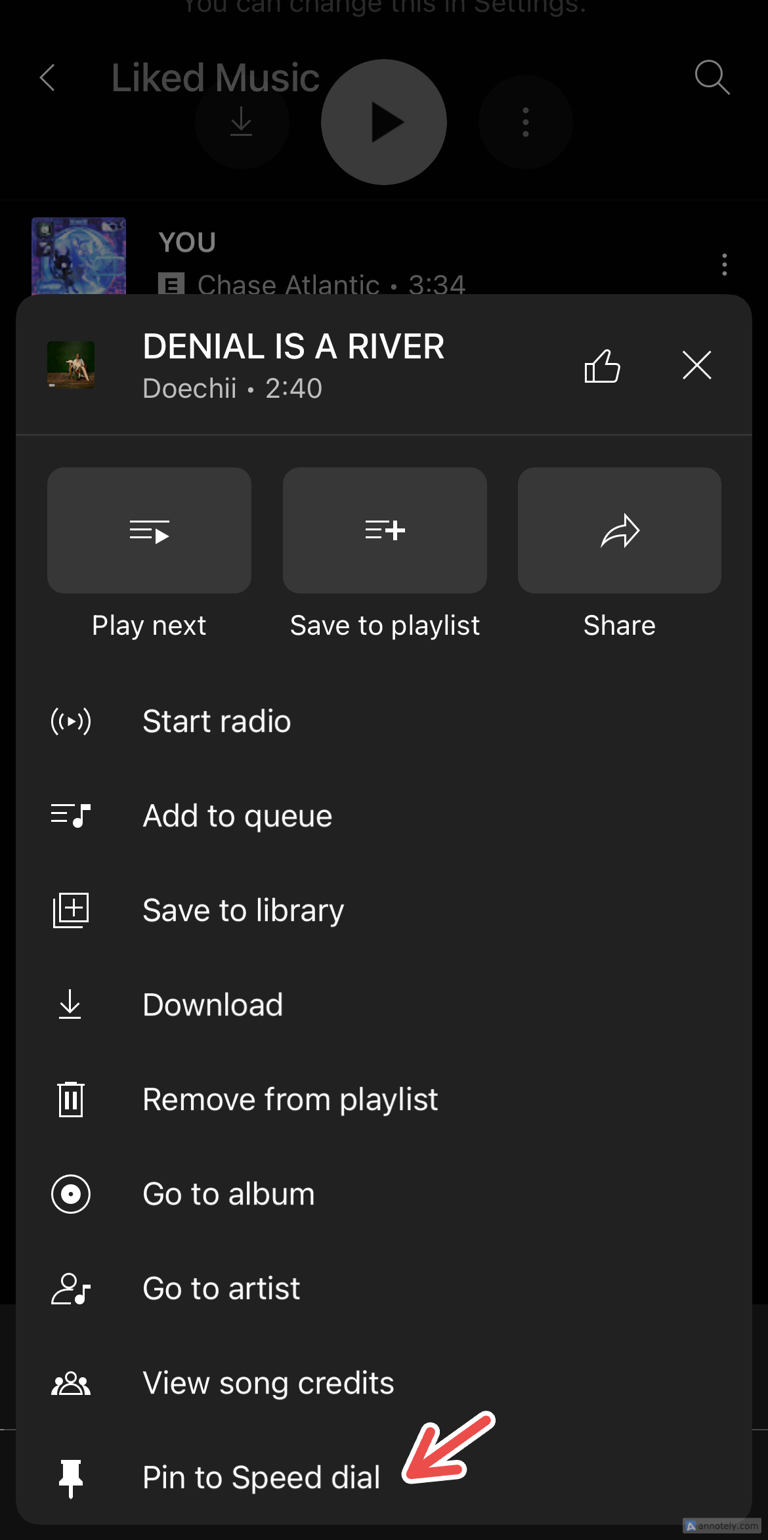
Task: Select the Download icon
Action: point(70,1004)
